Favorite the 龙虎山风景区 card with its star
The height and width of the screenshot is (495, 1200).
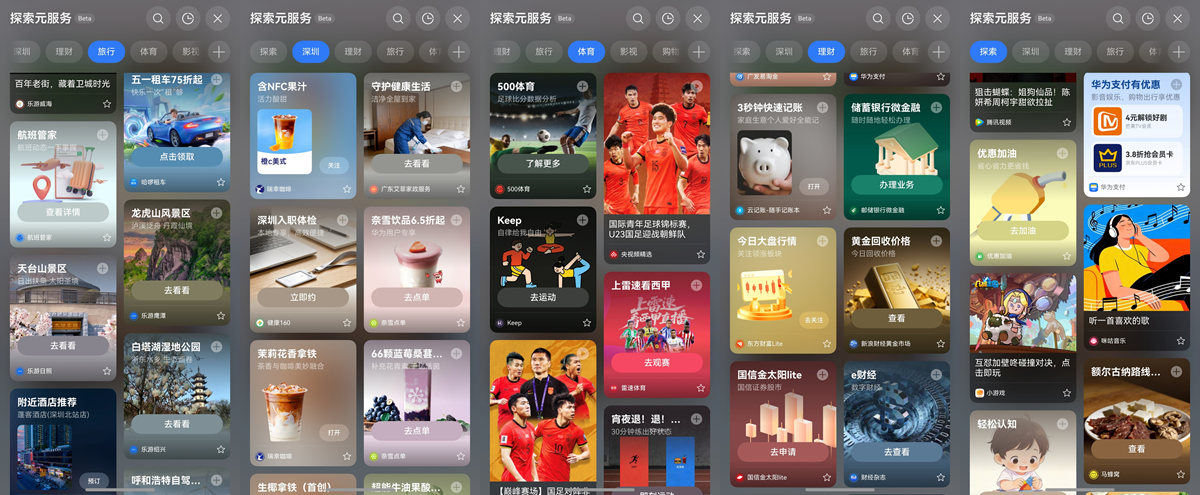220,315
